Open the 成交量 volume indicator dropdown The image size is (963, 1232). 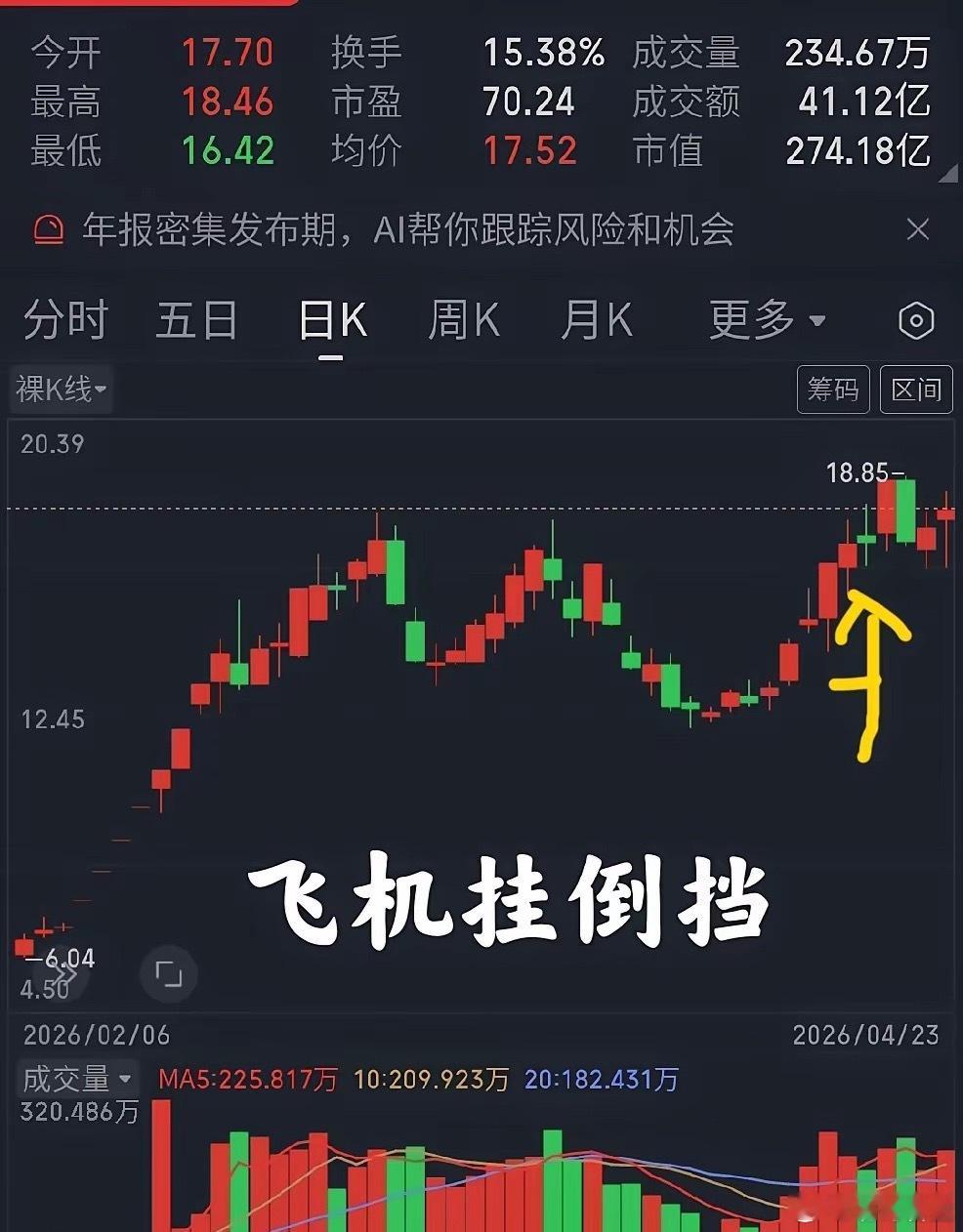point(73,1079)
